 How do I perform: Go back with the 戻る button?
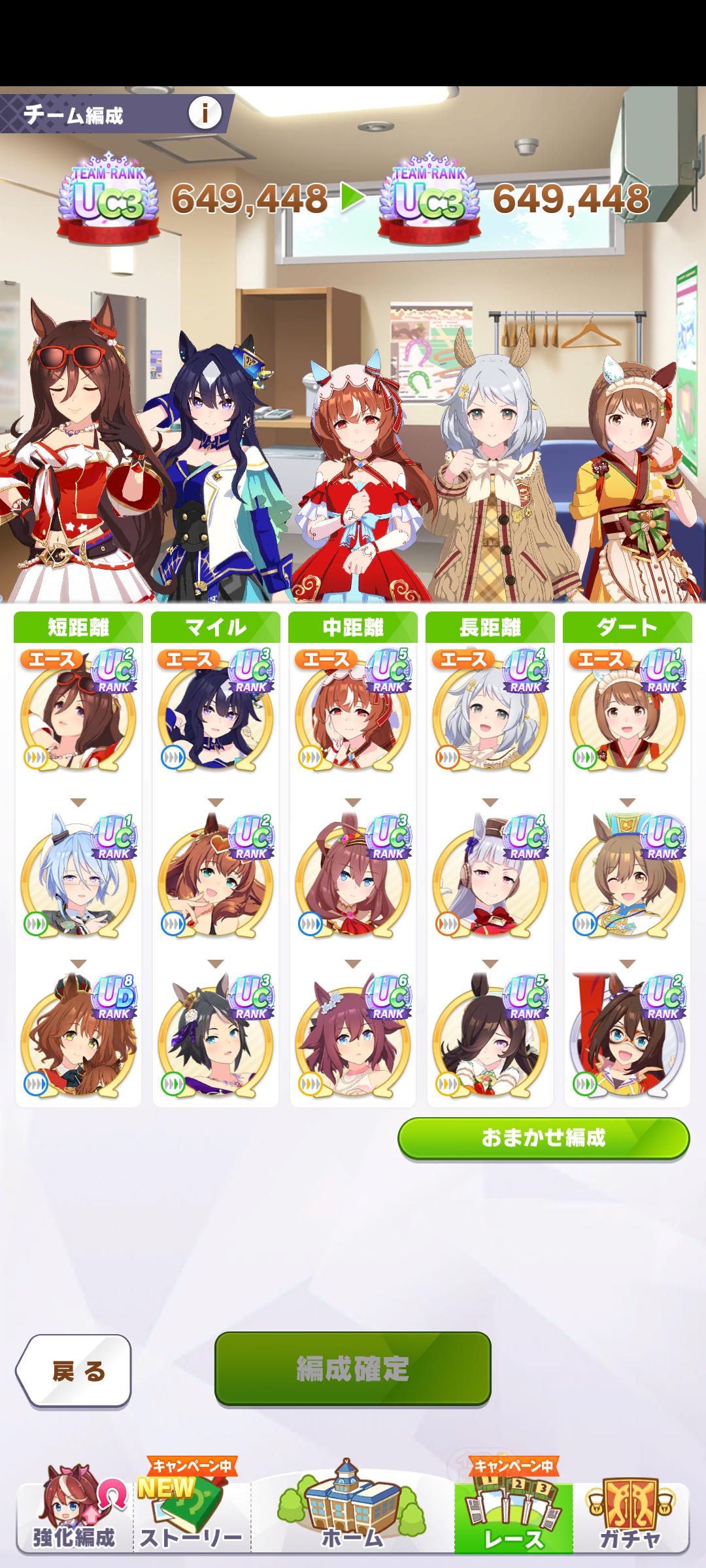coord(75,1370)
